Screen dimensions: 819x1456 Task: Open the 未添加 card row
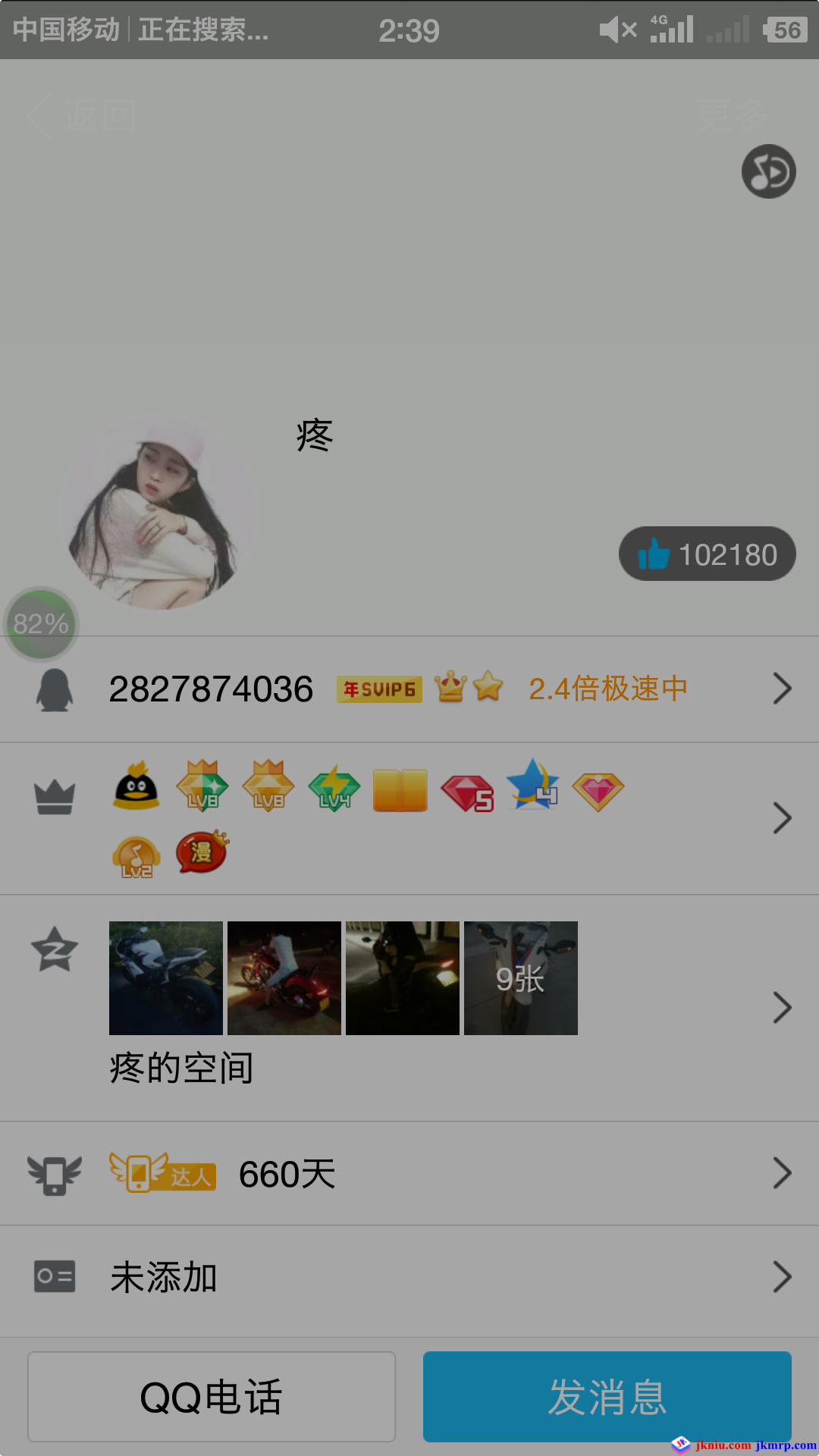tap(409, 1277)
